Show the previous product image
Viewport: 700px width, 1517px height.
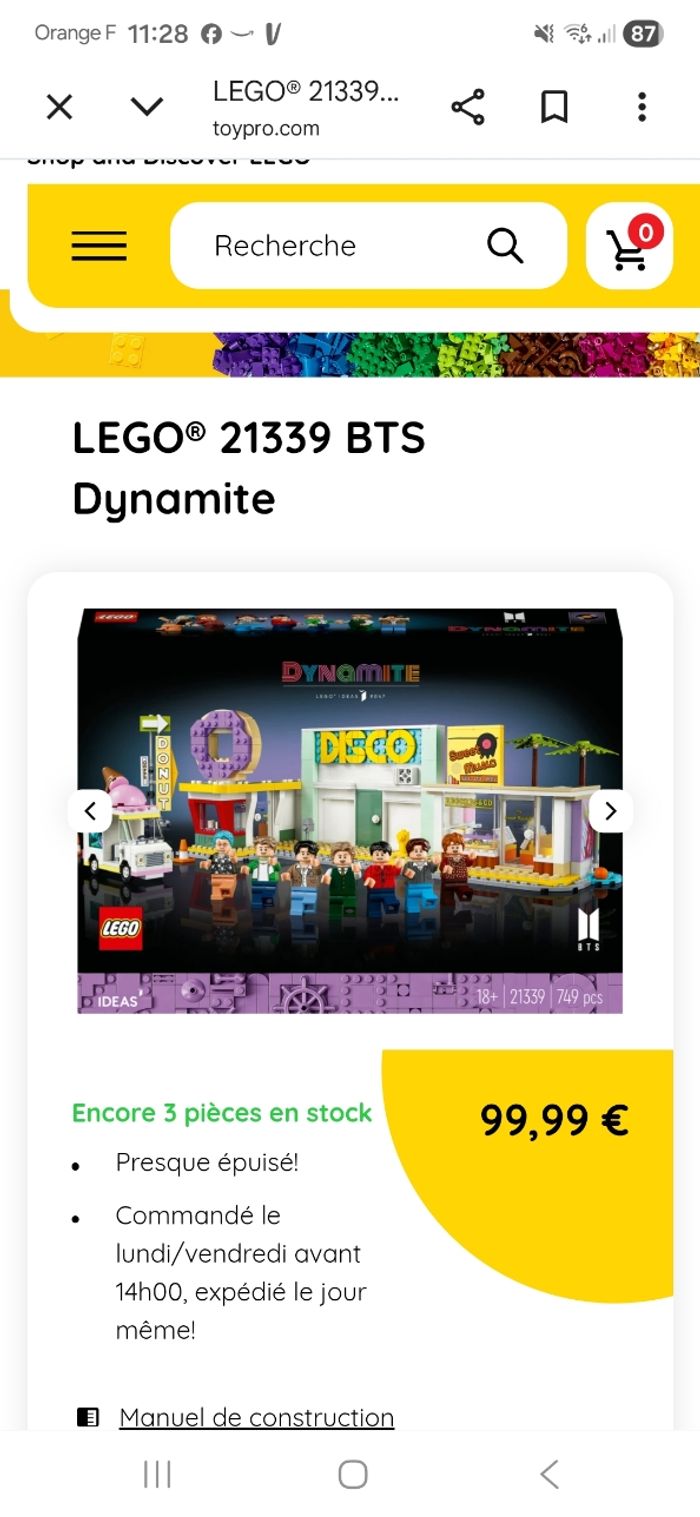(x=90, y=811)
